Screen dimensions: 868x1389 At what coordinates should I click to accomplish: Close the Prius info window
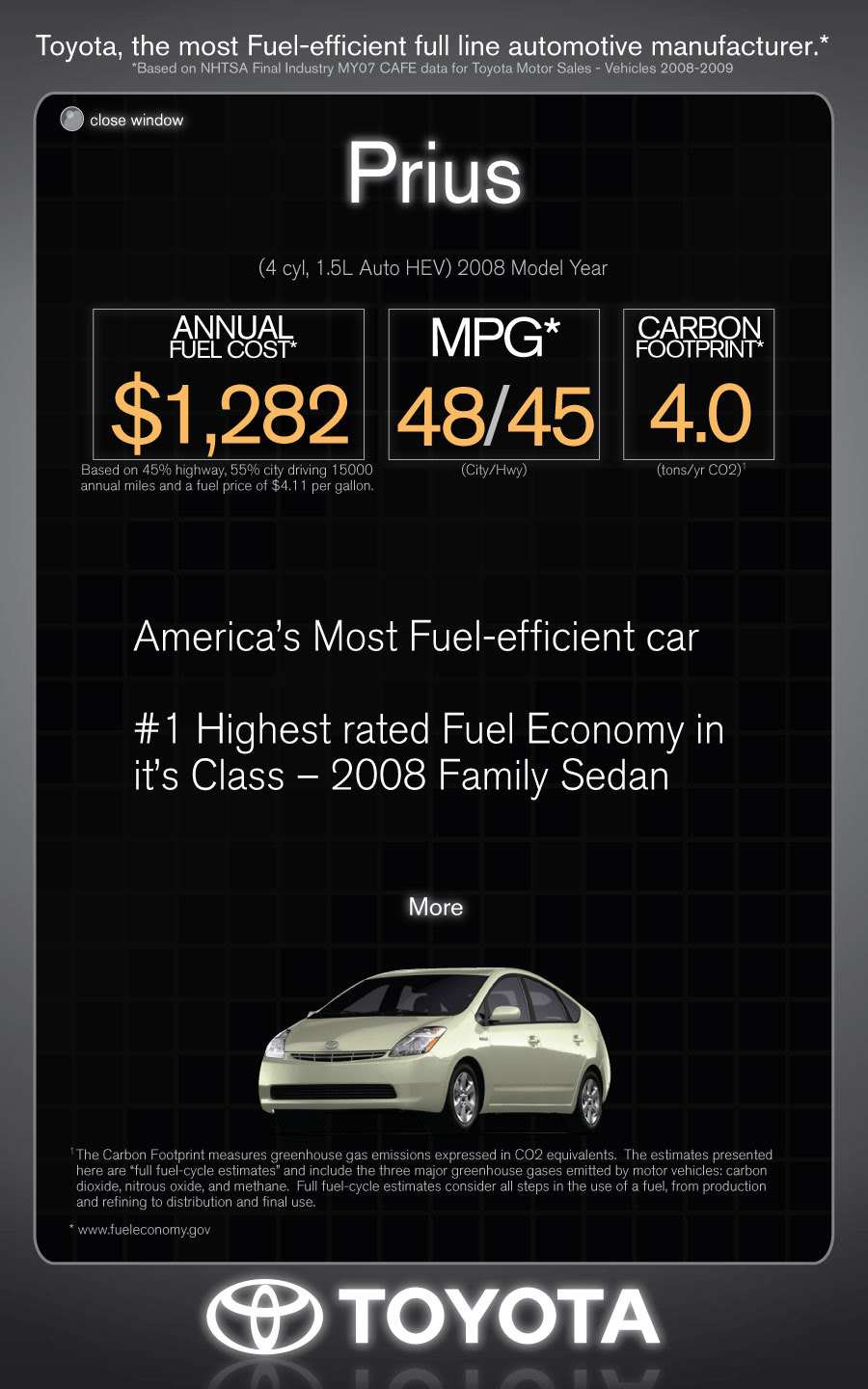(x=122, y=120)
